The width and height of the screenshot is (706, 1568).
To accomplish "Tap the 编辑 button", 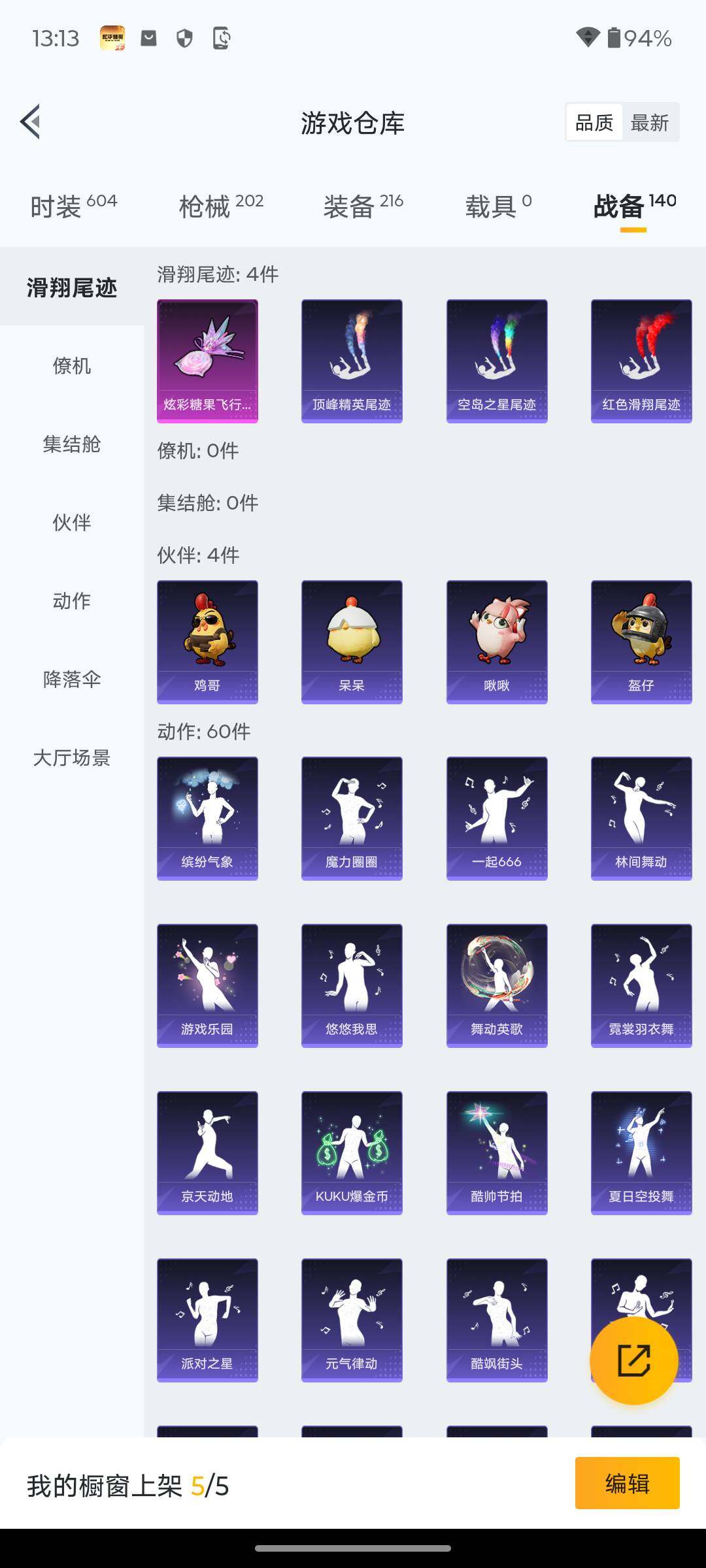I will (627, 1483).
